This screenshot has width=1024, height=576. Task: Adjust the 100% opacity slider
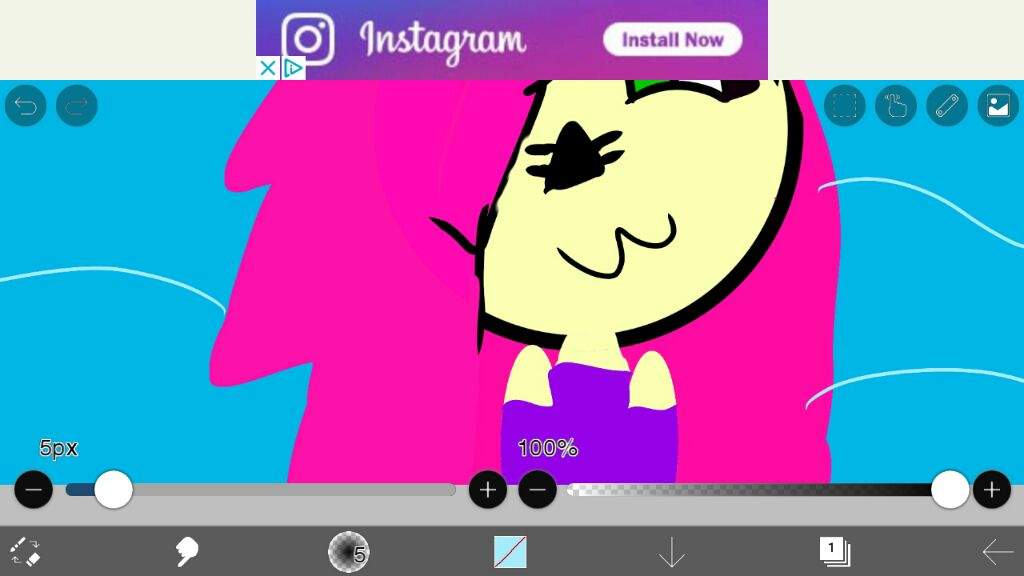[x=949, y=490]
